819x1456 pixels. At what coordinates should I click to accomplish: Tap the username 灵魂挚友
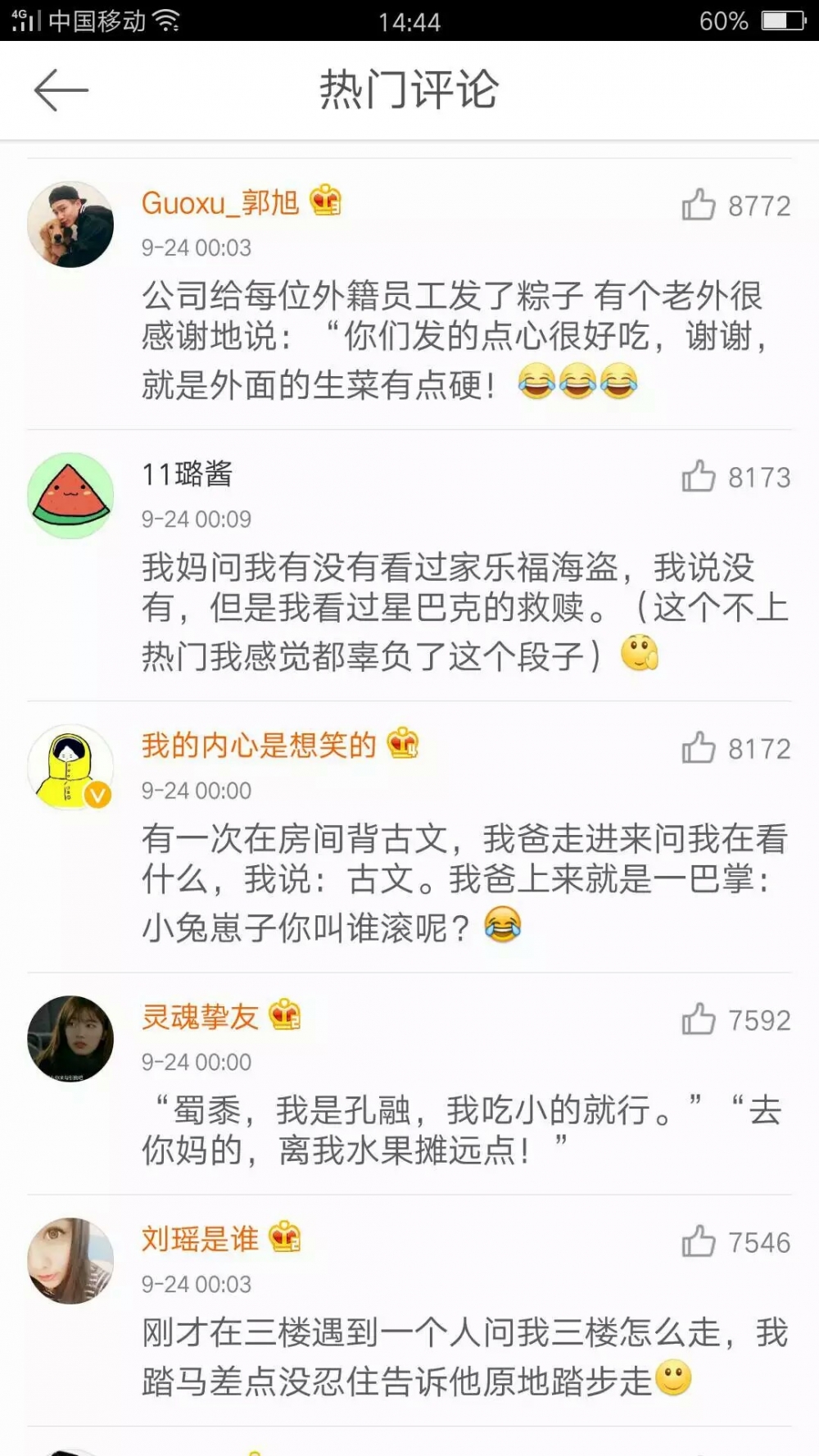point(200,1017)
